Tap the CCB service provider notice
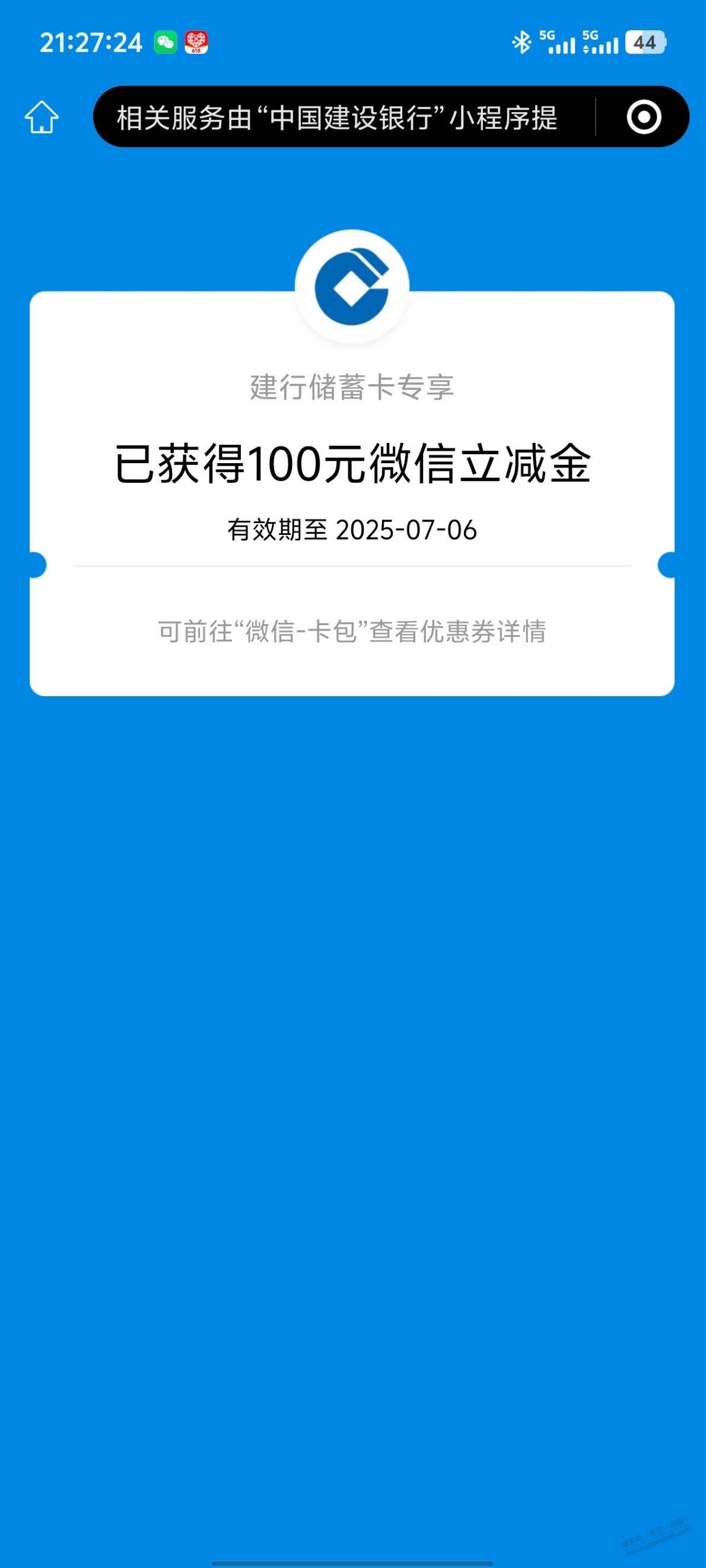The image size is (706, 1568). point(337,117)
